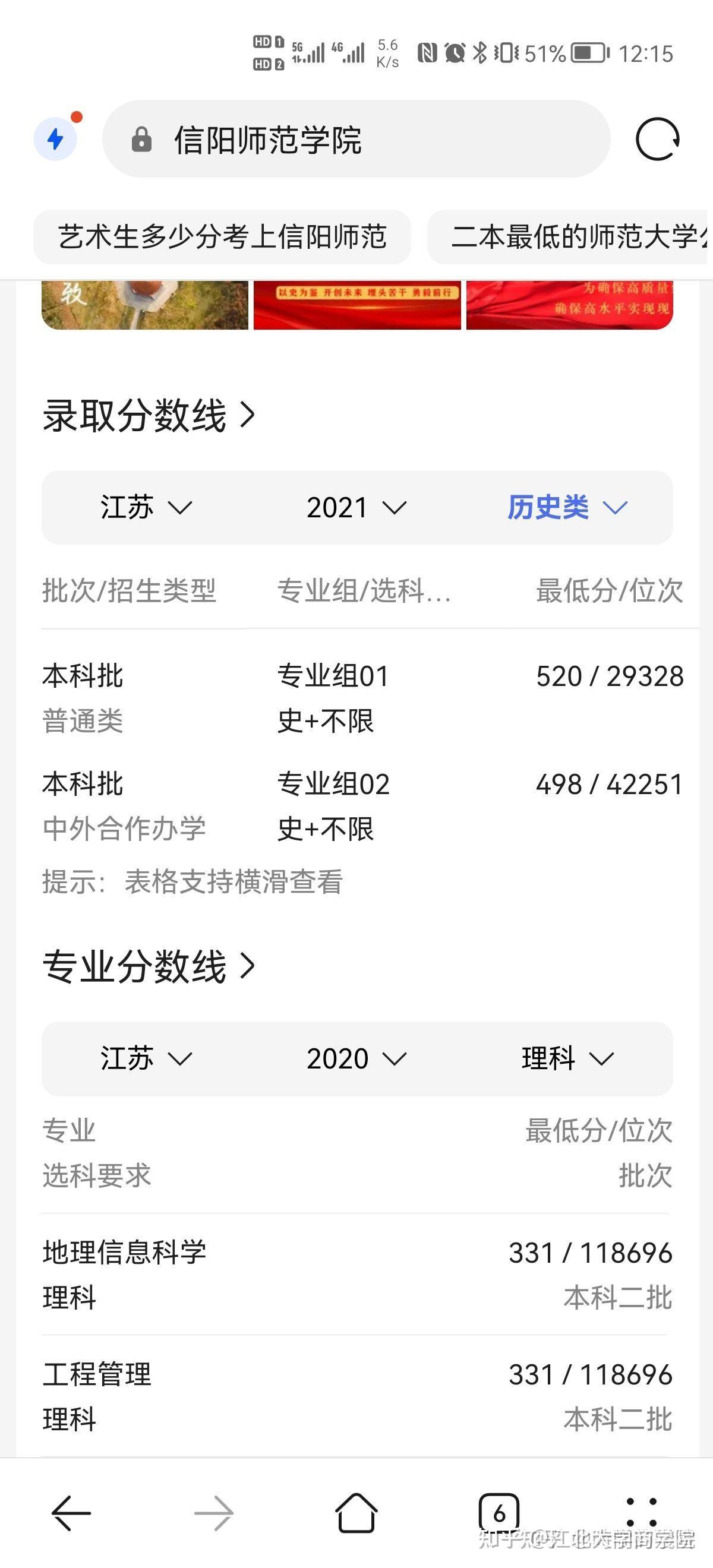Open the 历史类 subject dropdown
The image size is (713, 1568).
point(566,508)
